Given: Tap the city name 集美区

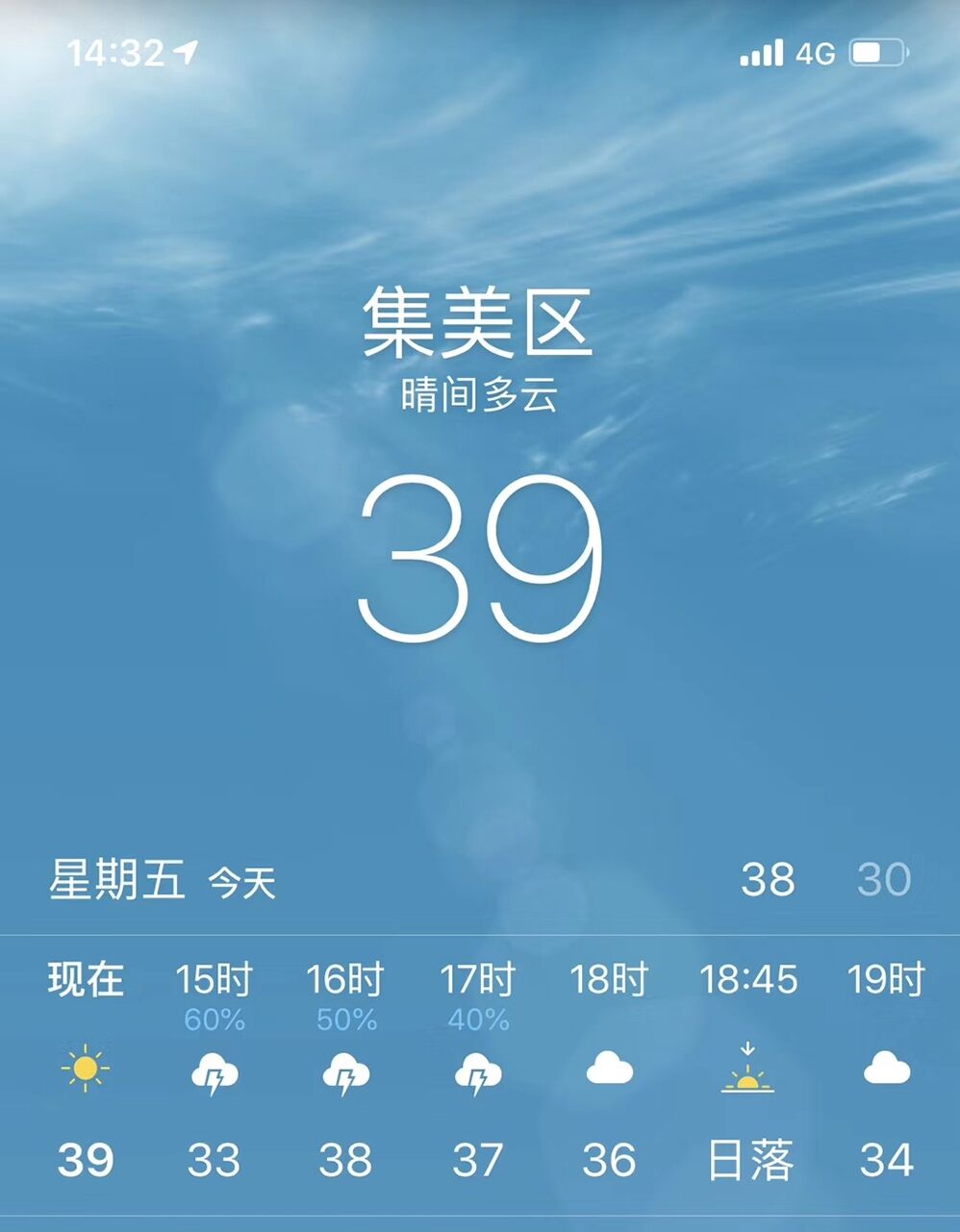Looking at the screenshot, I should (479, 325).
